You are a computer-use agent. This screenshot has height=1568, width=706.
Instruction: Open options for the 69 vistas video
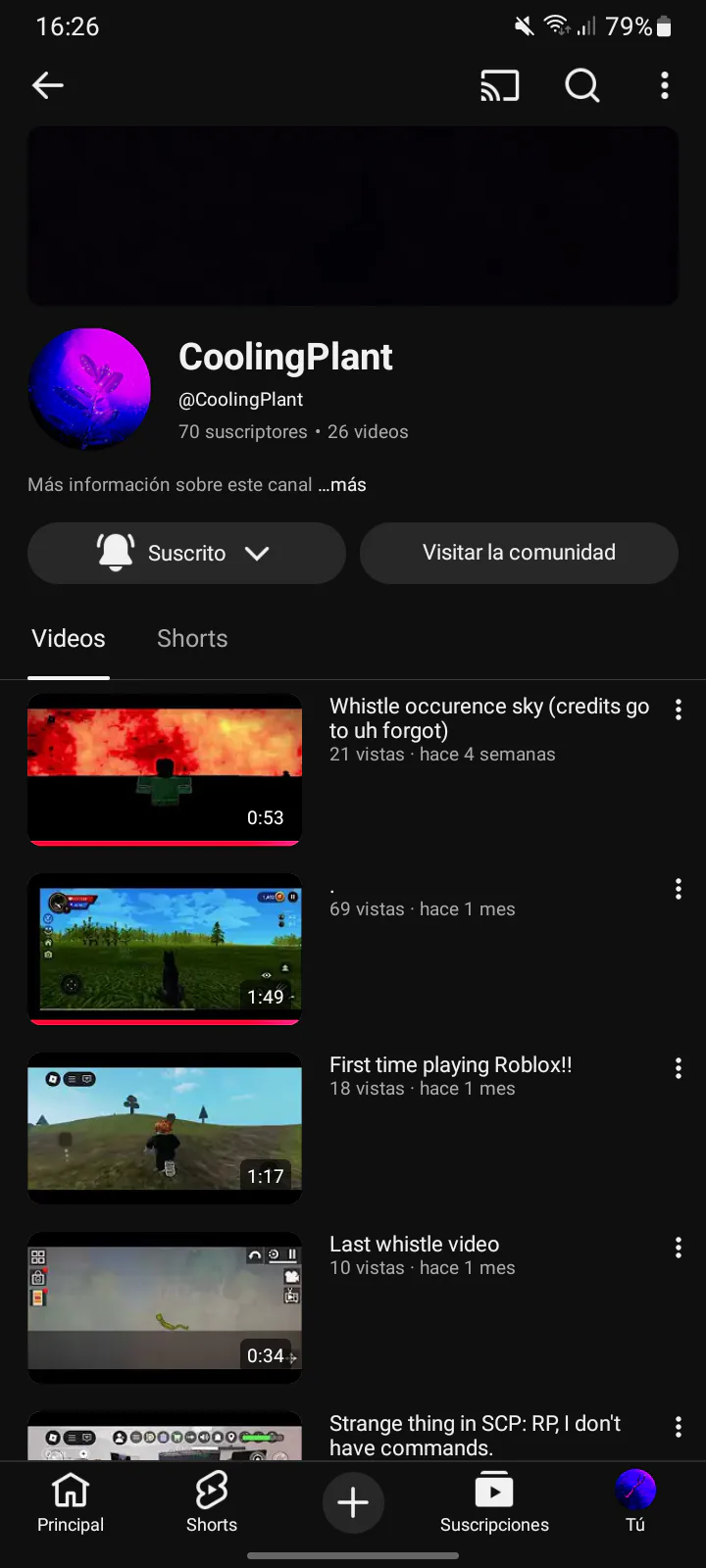coord(678,890)
